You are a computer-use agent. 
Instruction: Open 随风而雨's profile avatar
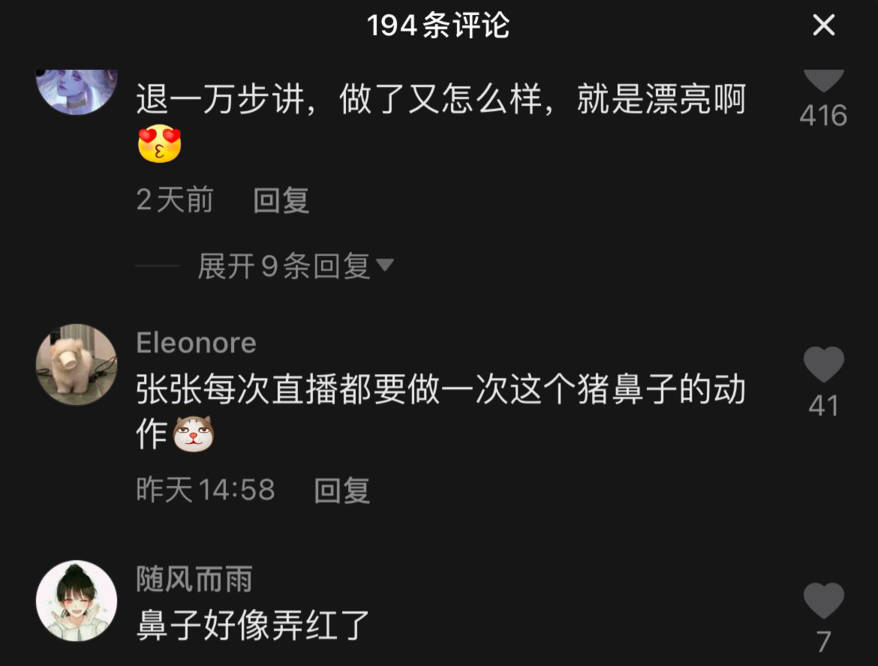[77, 600]
